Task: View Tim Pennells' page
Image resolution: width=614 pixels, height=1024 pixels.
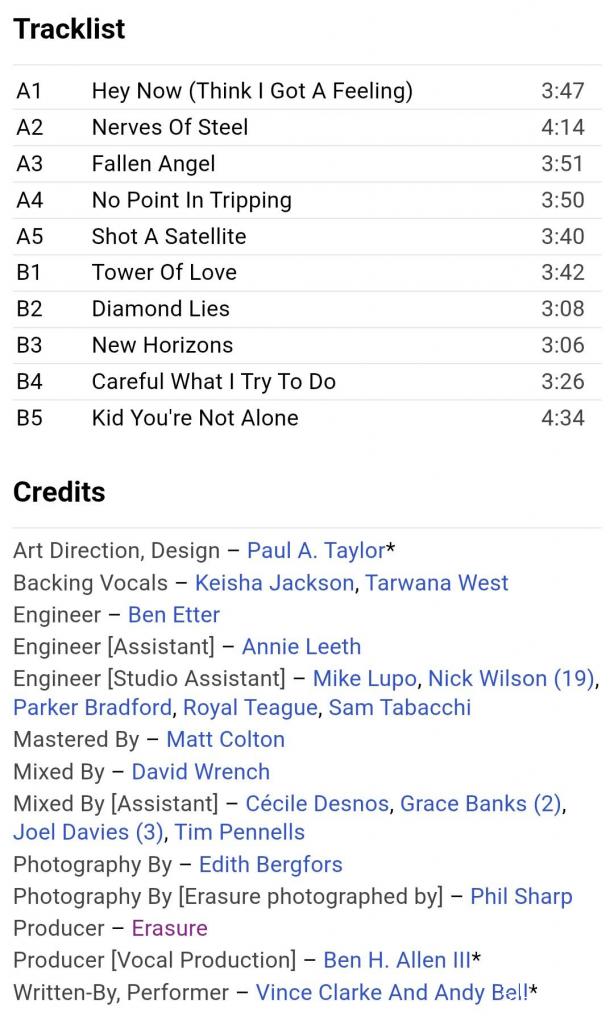Action: [240, 832]
